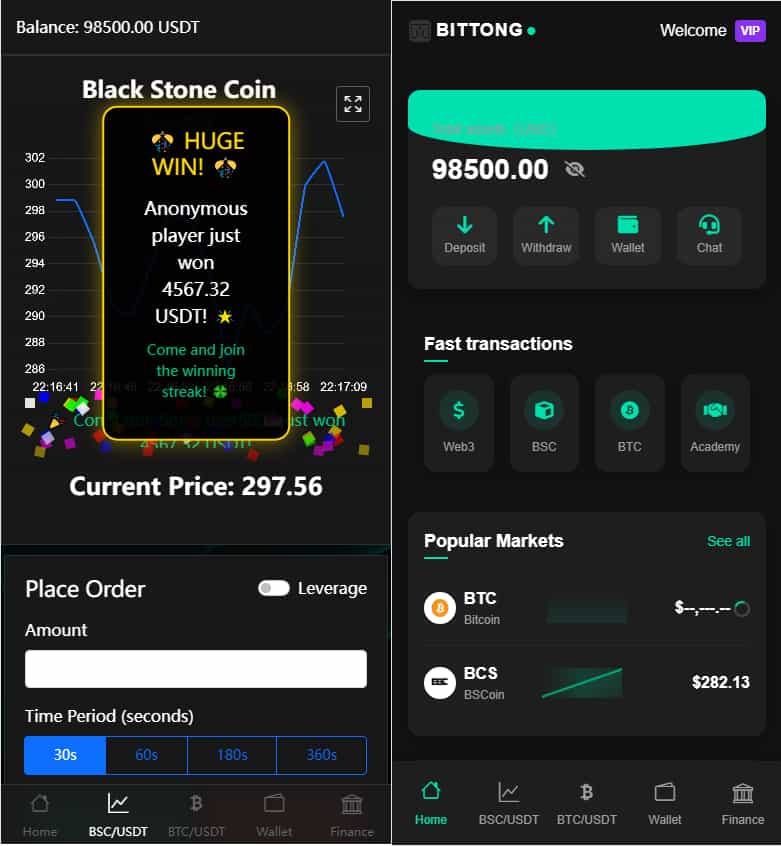Screen dimensions: 781x846
Task: Start a support Chat
Action: 709,235
